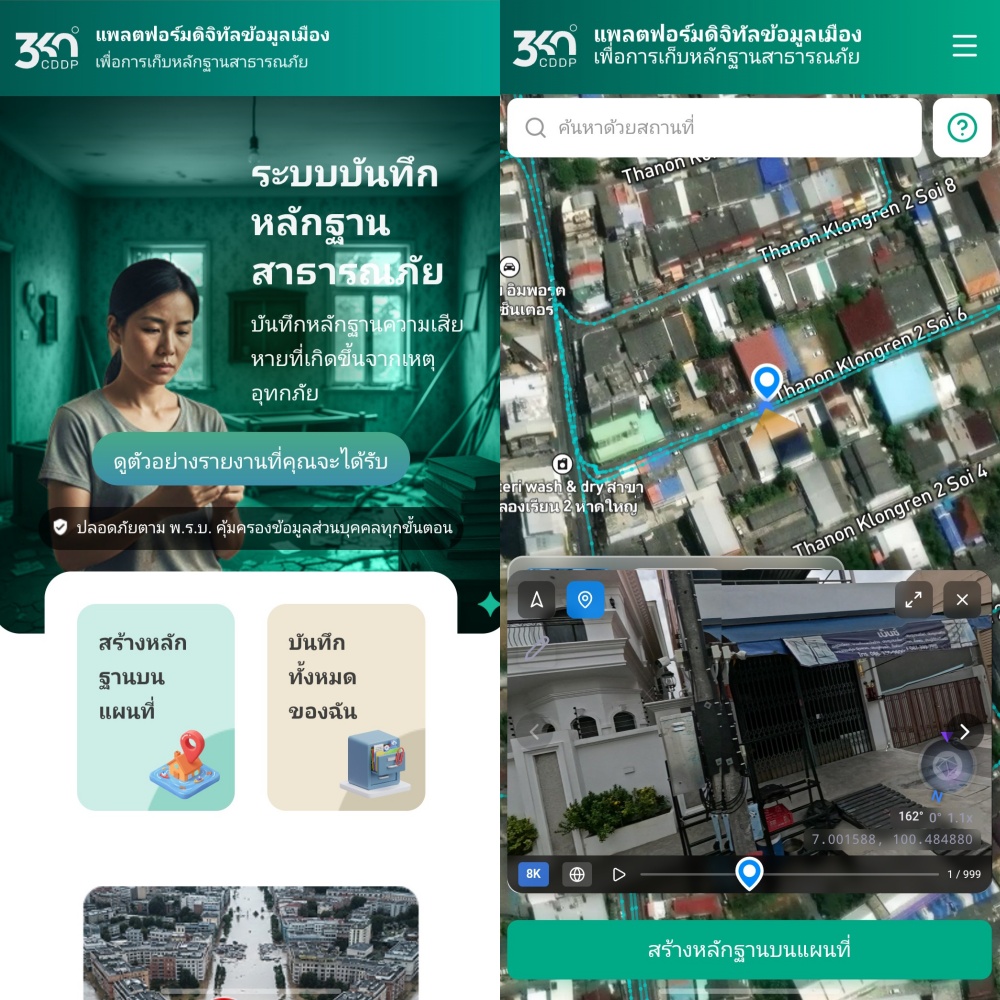Tap the compass widget in street viewer
The image size is (1000, 1000).
click(x=945, y=767)
